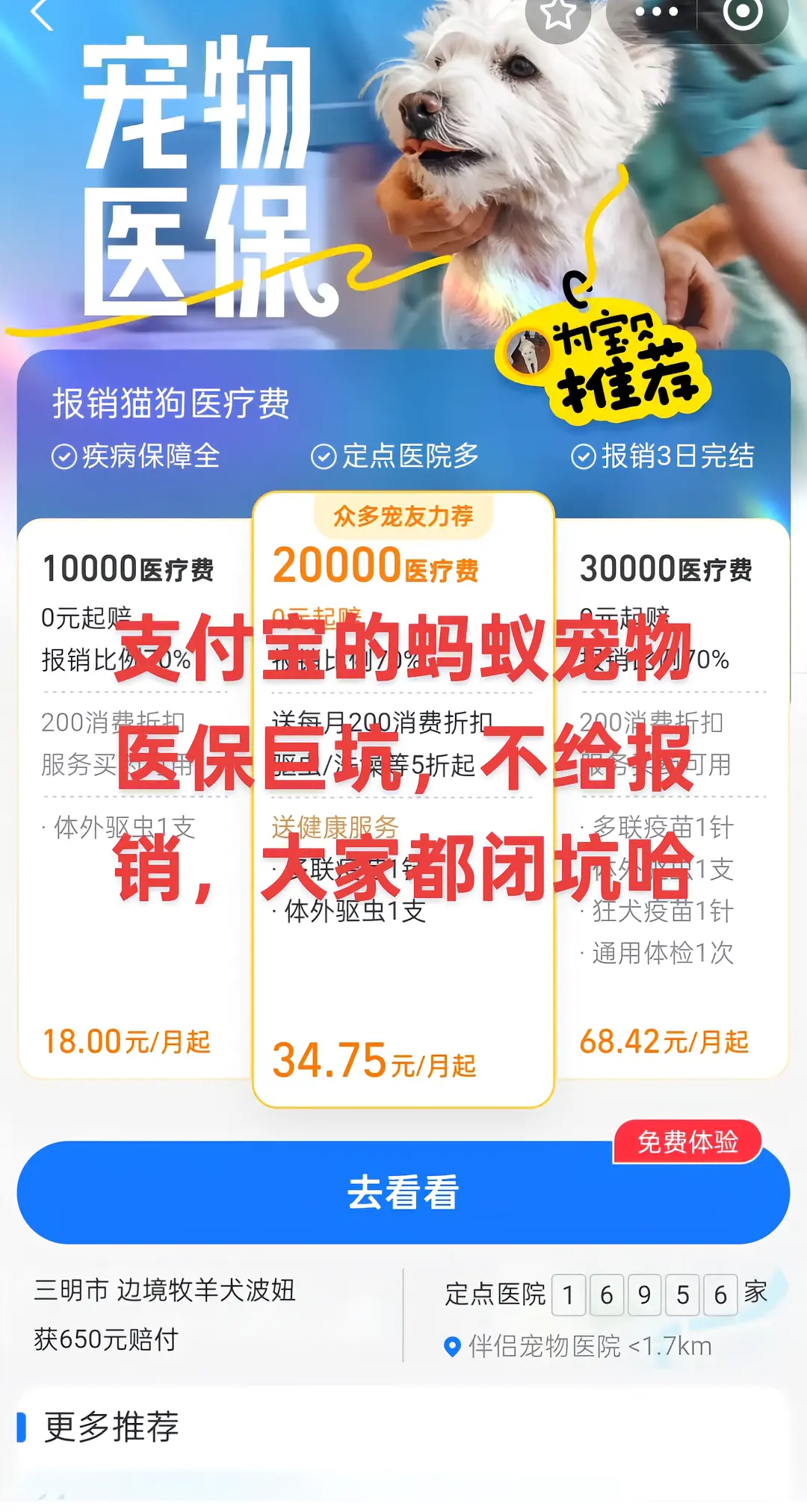The width and height of the screenshot is (807, 1512).
Task: Close the mini program with the circle icon
Action: click(743, 12)
